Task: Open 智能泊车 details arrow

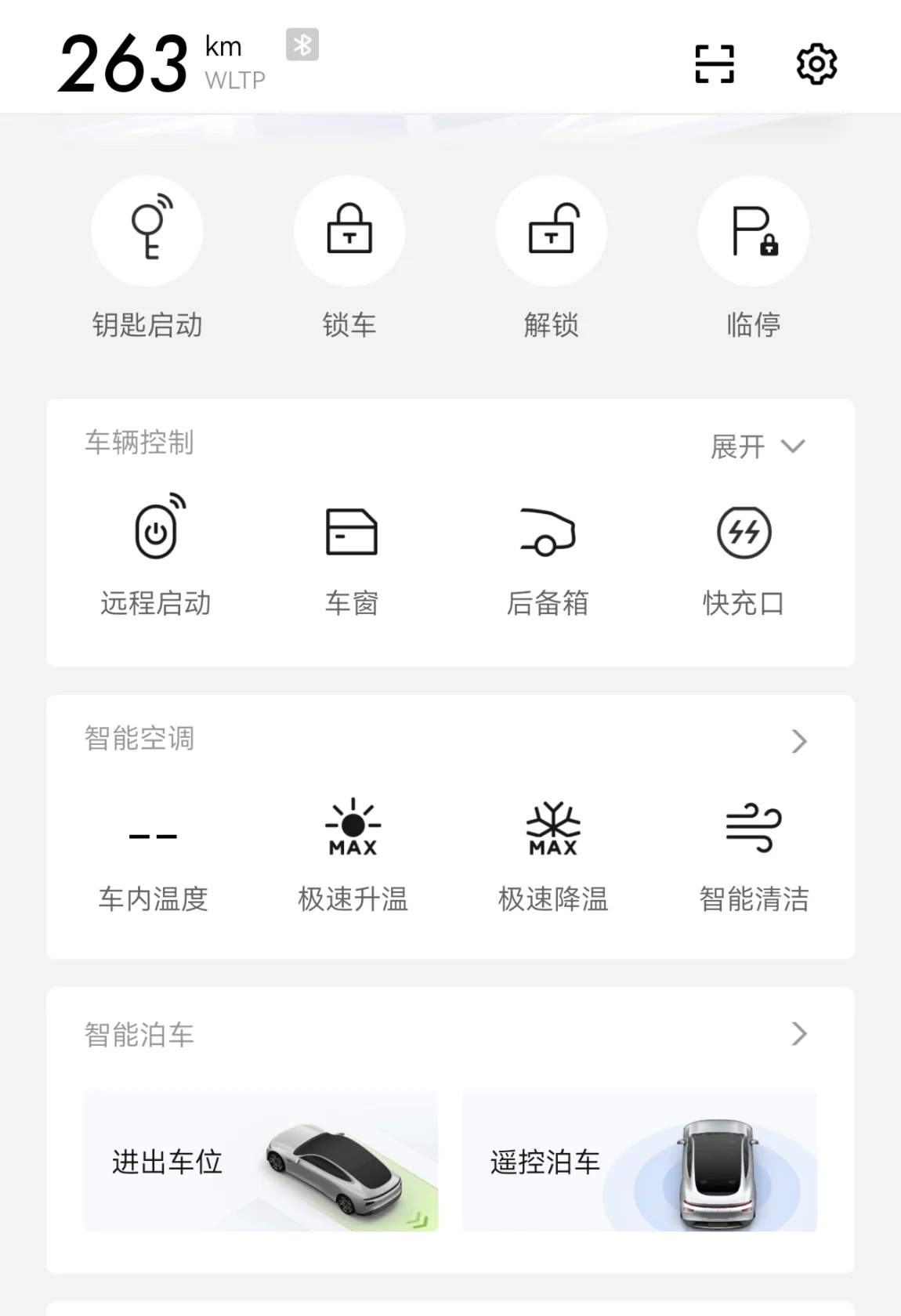Action: [x=798, y=1034]
